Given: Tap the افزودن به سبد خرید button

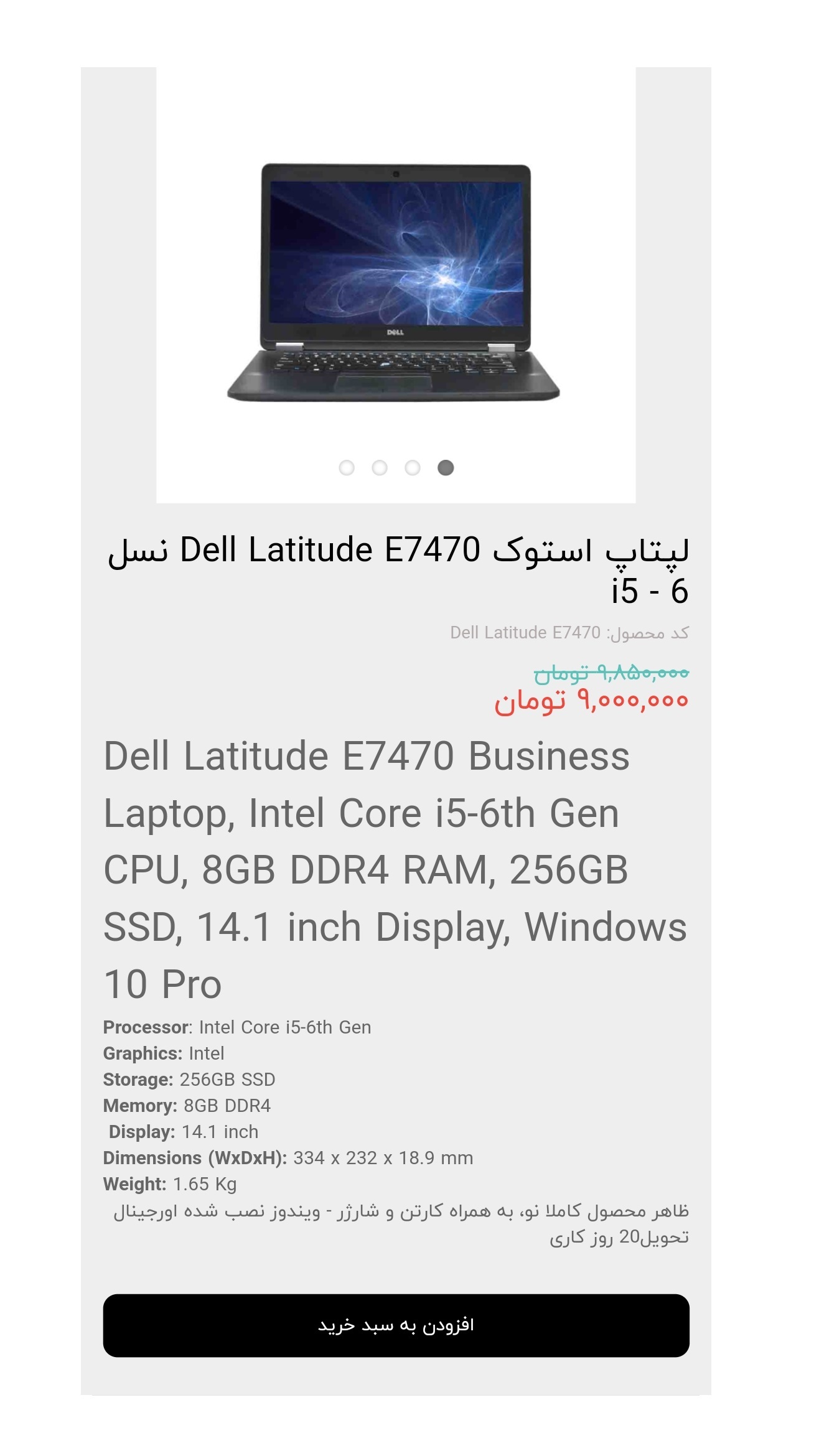Looking at the screenshot, I should [396, 1325].
